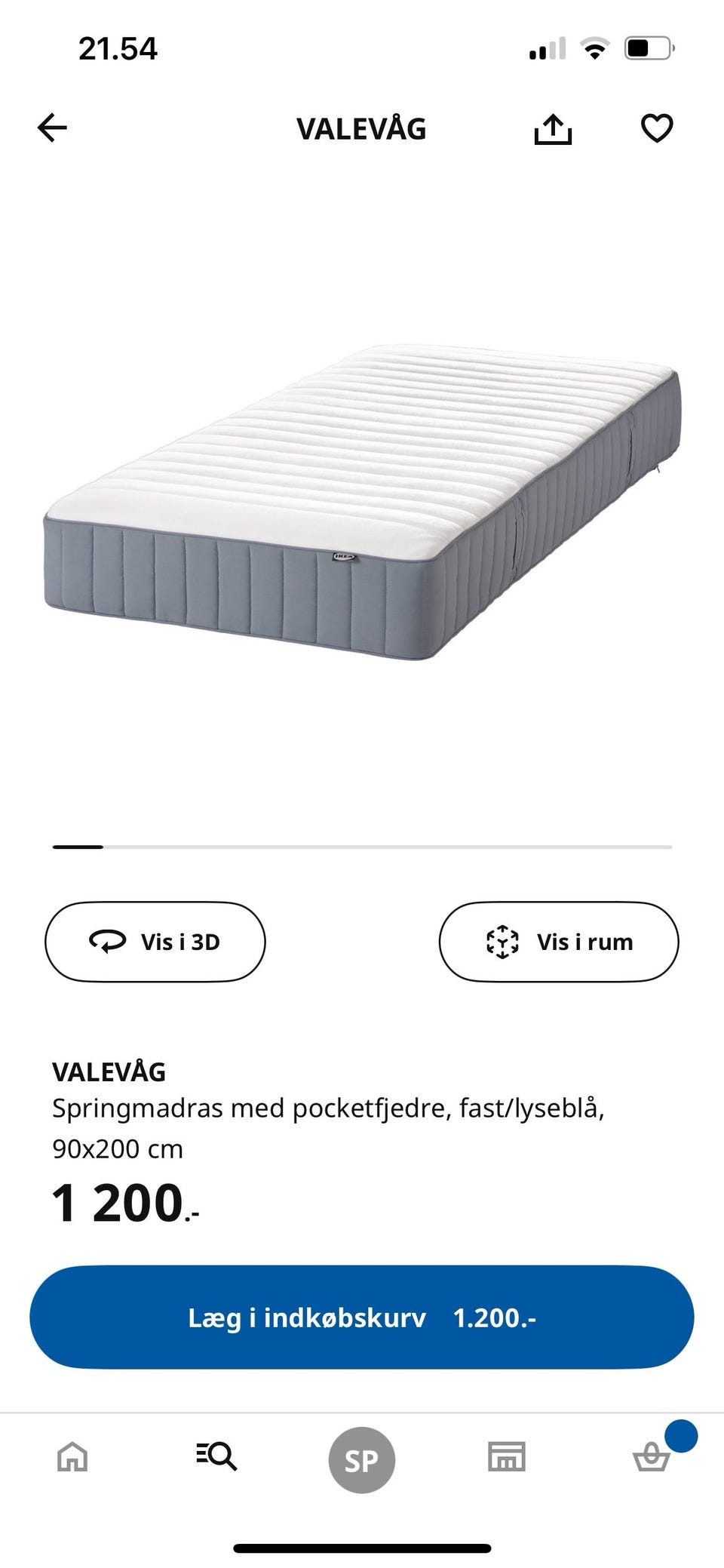724x1568 pixels.
Task: View the mattress with Vis i 3D
Action: pyautogui.click(x=155, y=942)
